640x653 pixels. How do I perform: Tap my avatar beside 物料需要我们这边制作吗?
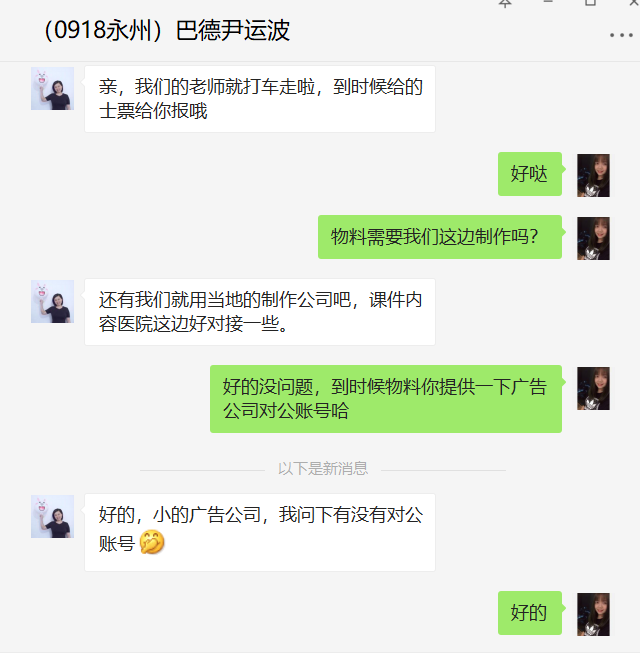point(594,238)
